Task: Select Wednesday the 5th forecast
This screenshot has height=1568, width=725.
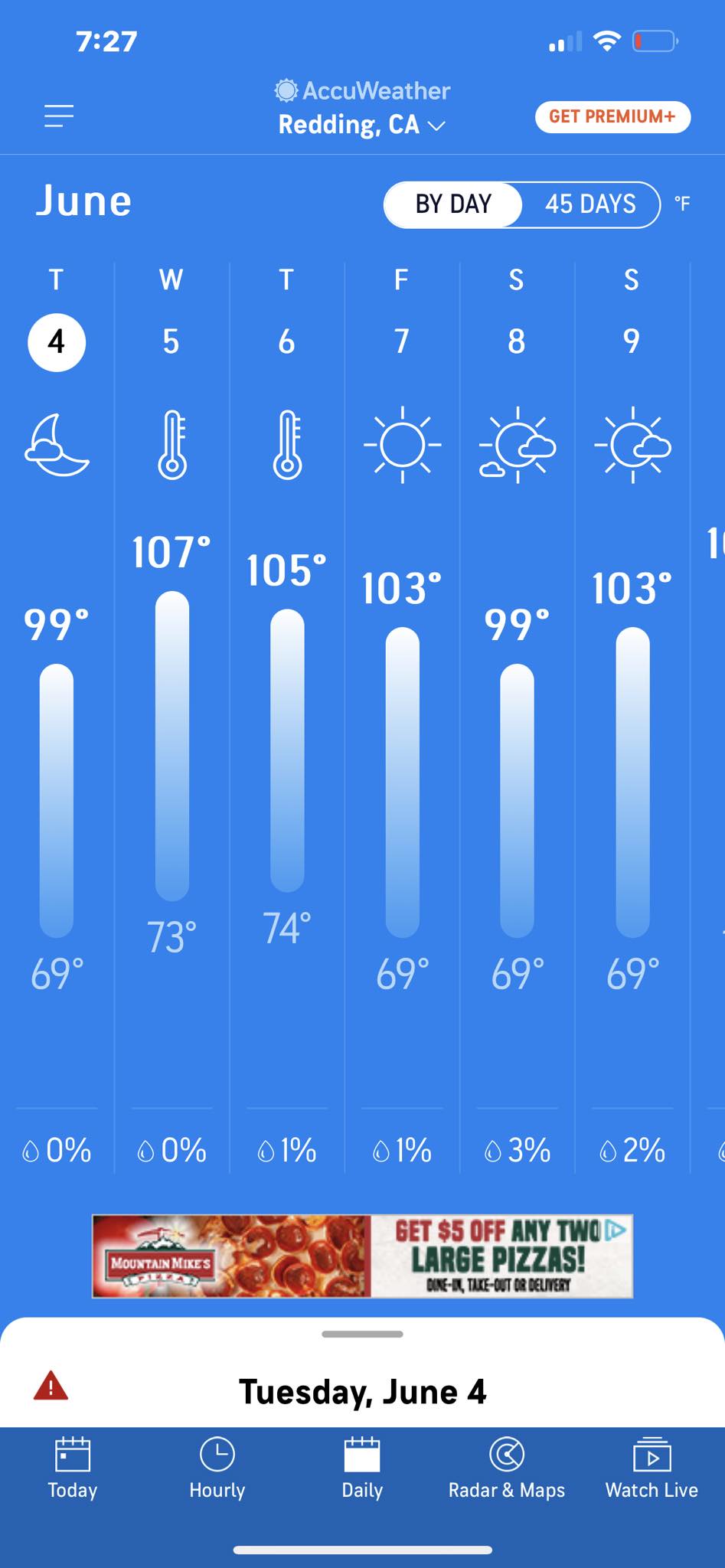Action: click(171, 341)
